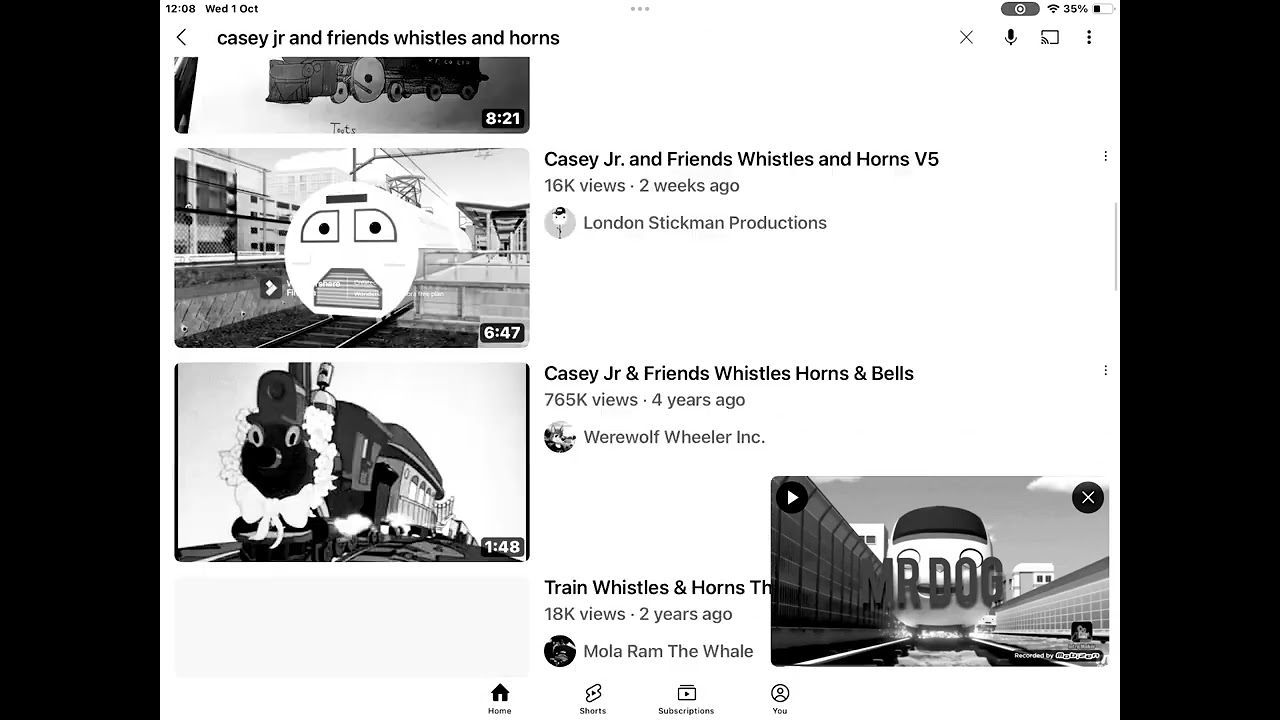Switch to the Home tab
The image size is (1280, 720).
click(500, 698)
